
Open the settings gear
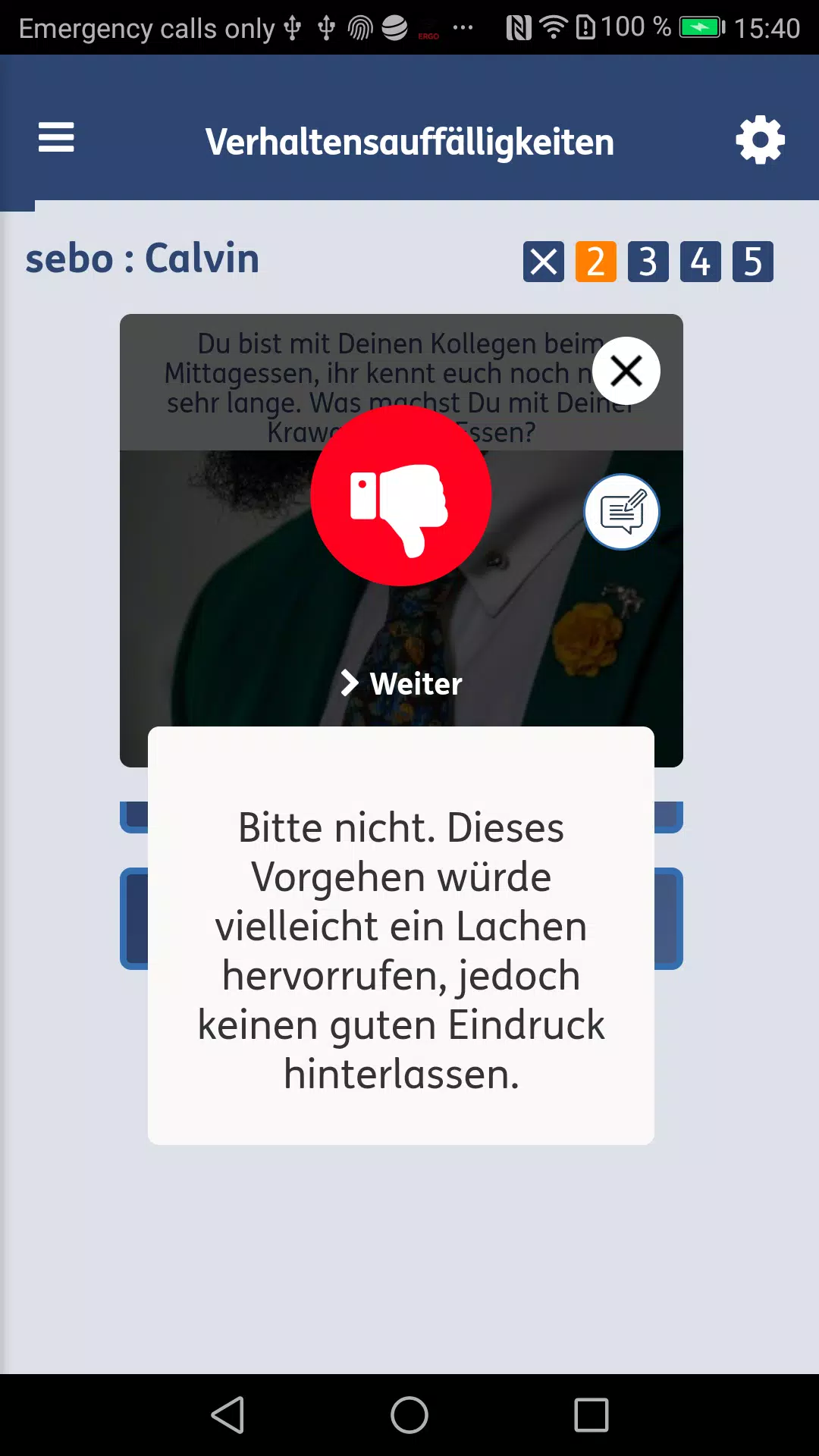[759, 139]
